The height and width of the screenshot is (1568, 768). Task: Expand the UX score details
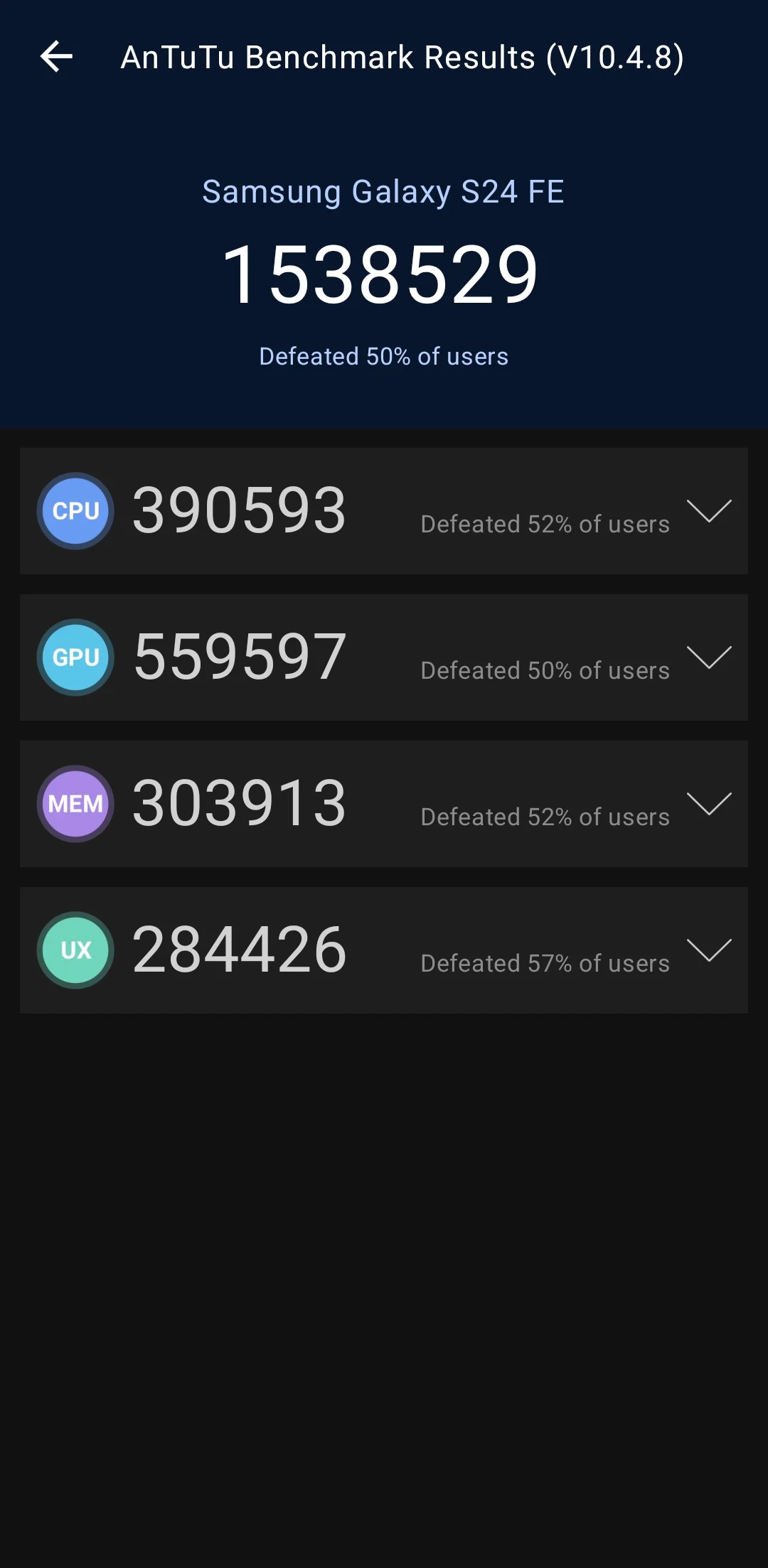709,950
